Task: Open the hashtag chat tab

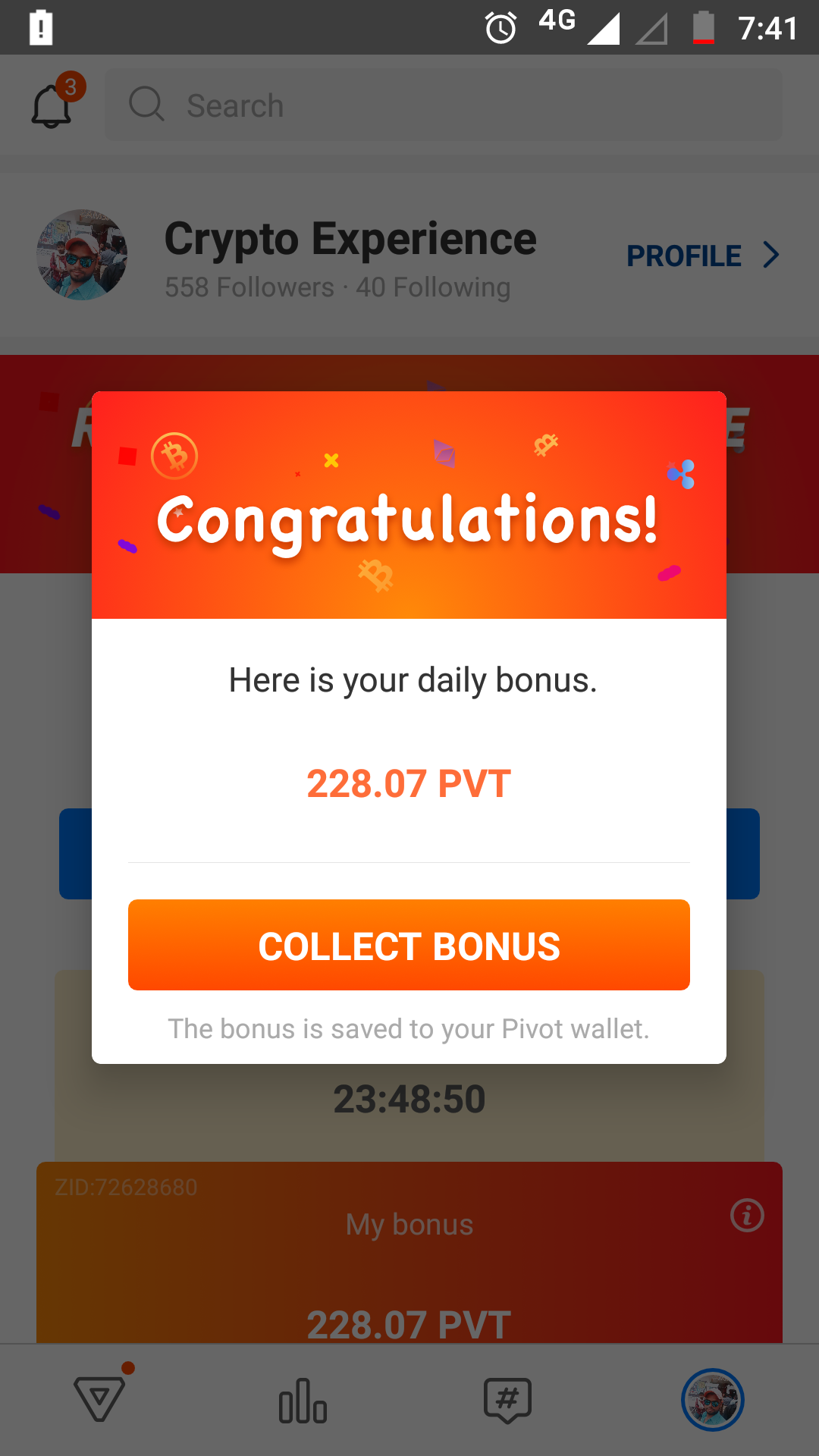Action: tap(507, 1400)
